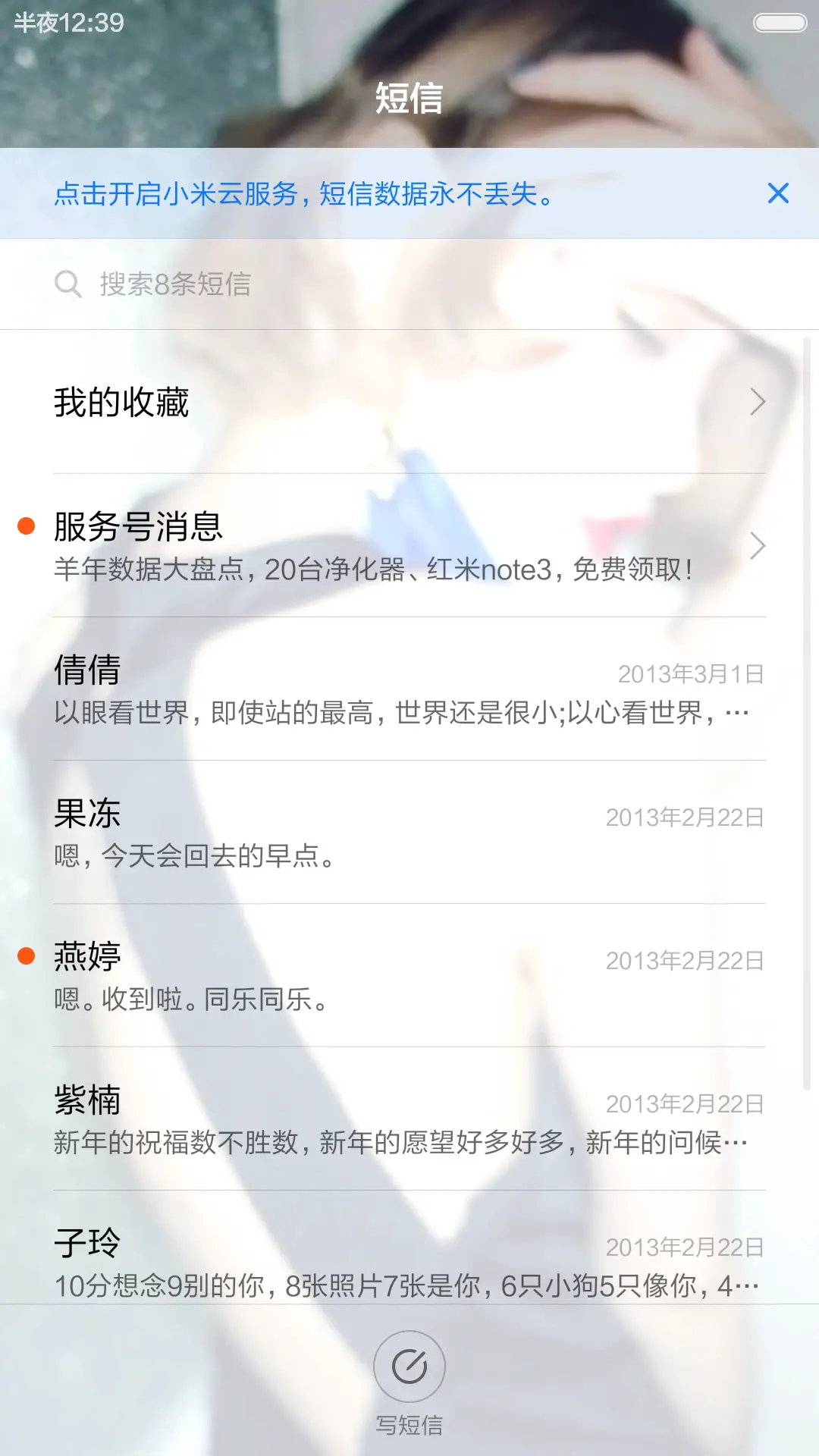Tap the compose new message icon
Screen dimensions: 819x1456
tap(409, 1365)
